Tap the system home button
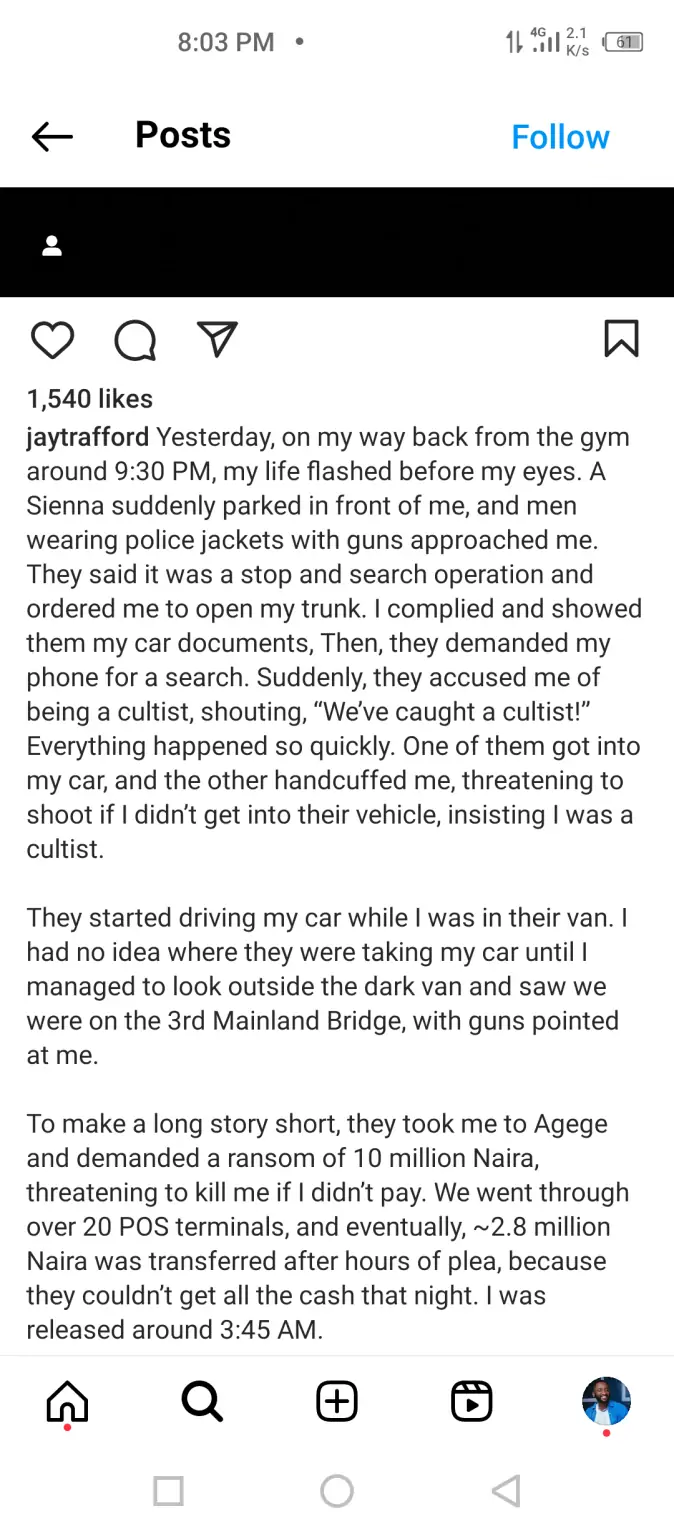 337,1491
